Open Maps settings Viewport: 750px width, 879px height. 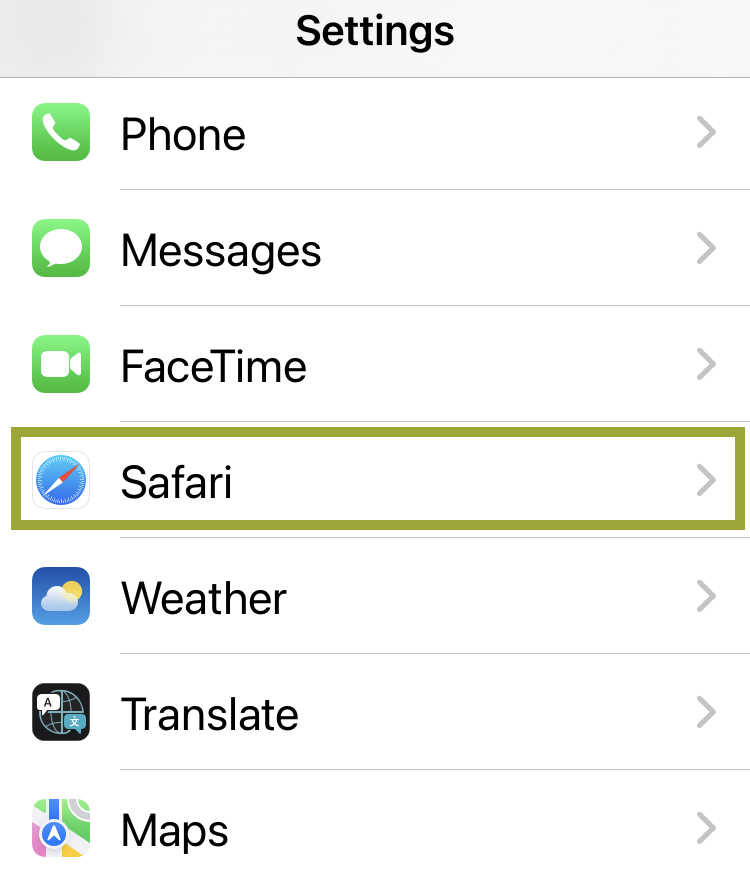pos(375,829)
